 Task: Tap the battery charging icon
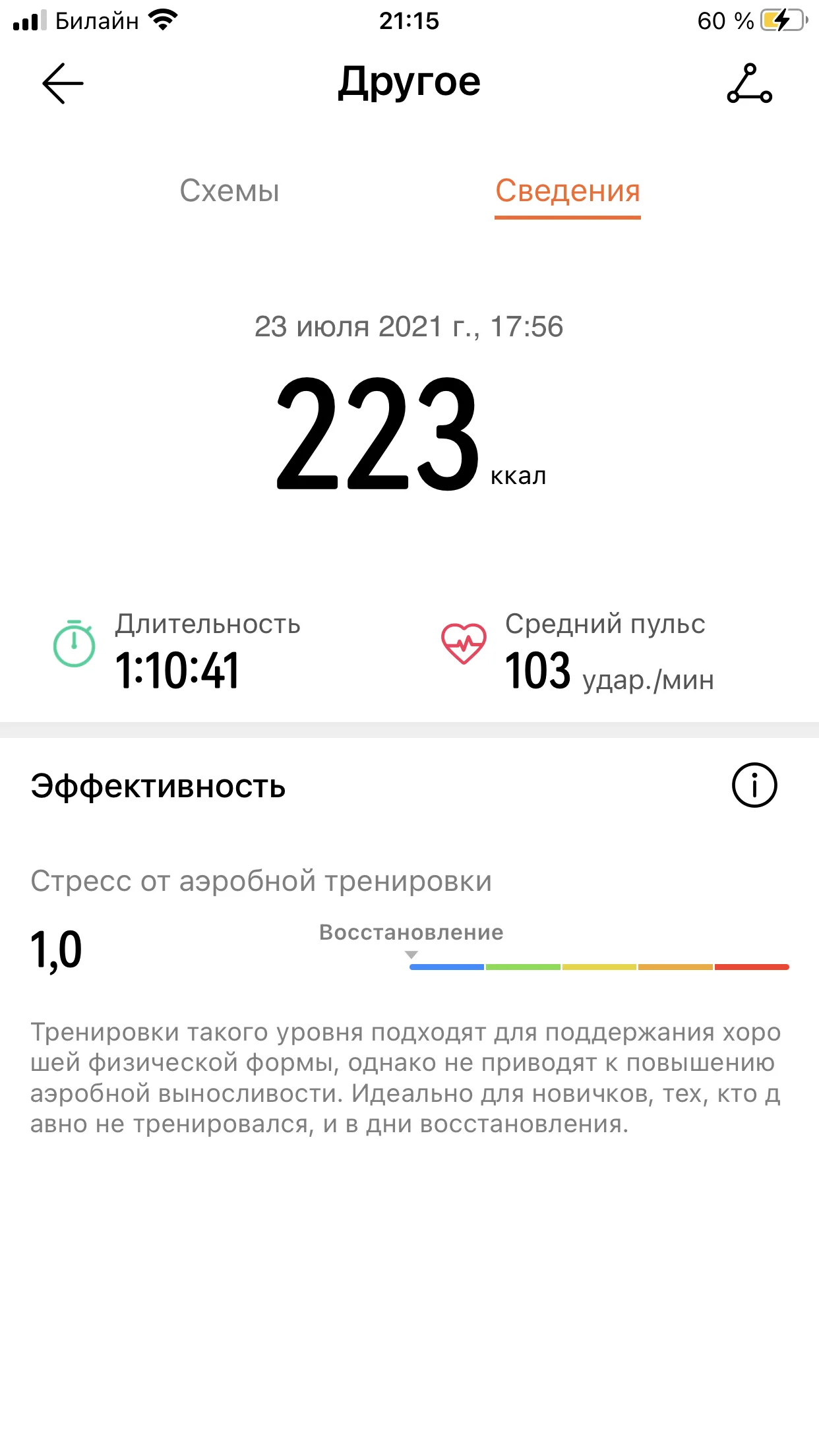pyautogui.click(x=780, y=20)
